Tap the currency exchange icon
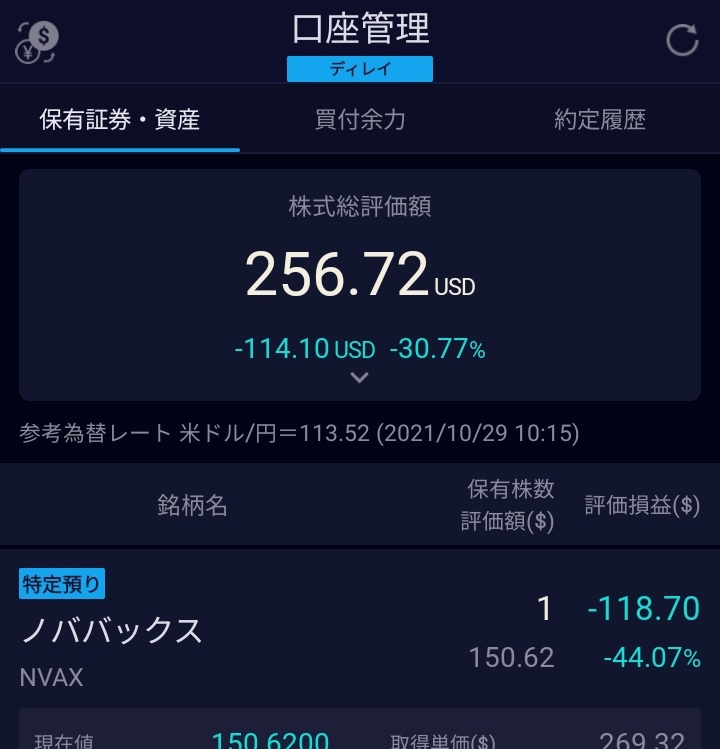The image size is (720, 749). pyautogui.click(x=38, y=42)
